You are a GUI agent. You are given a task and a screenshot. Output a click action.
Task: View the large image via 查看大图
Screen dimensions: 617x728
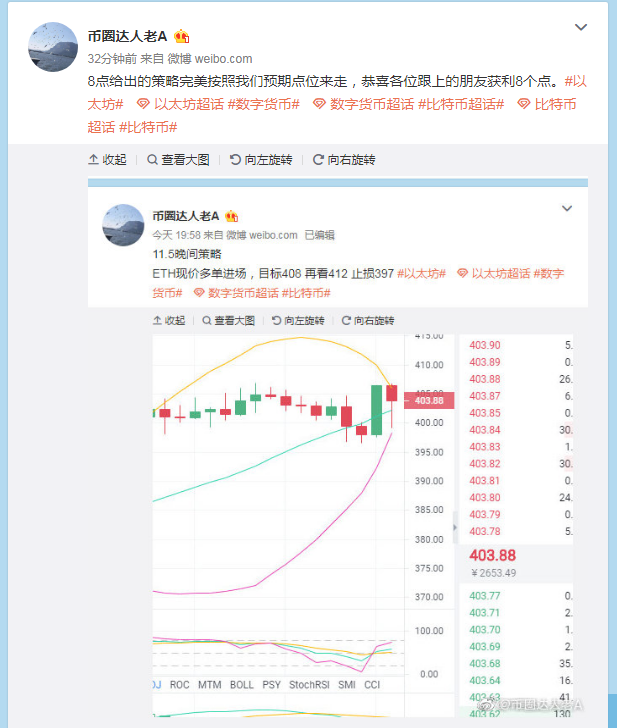click(x=179, y=160)
